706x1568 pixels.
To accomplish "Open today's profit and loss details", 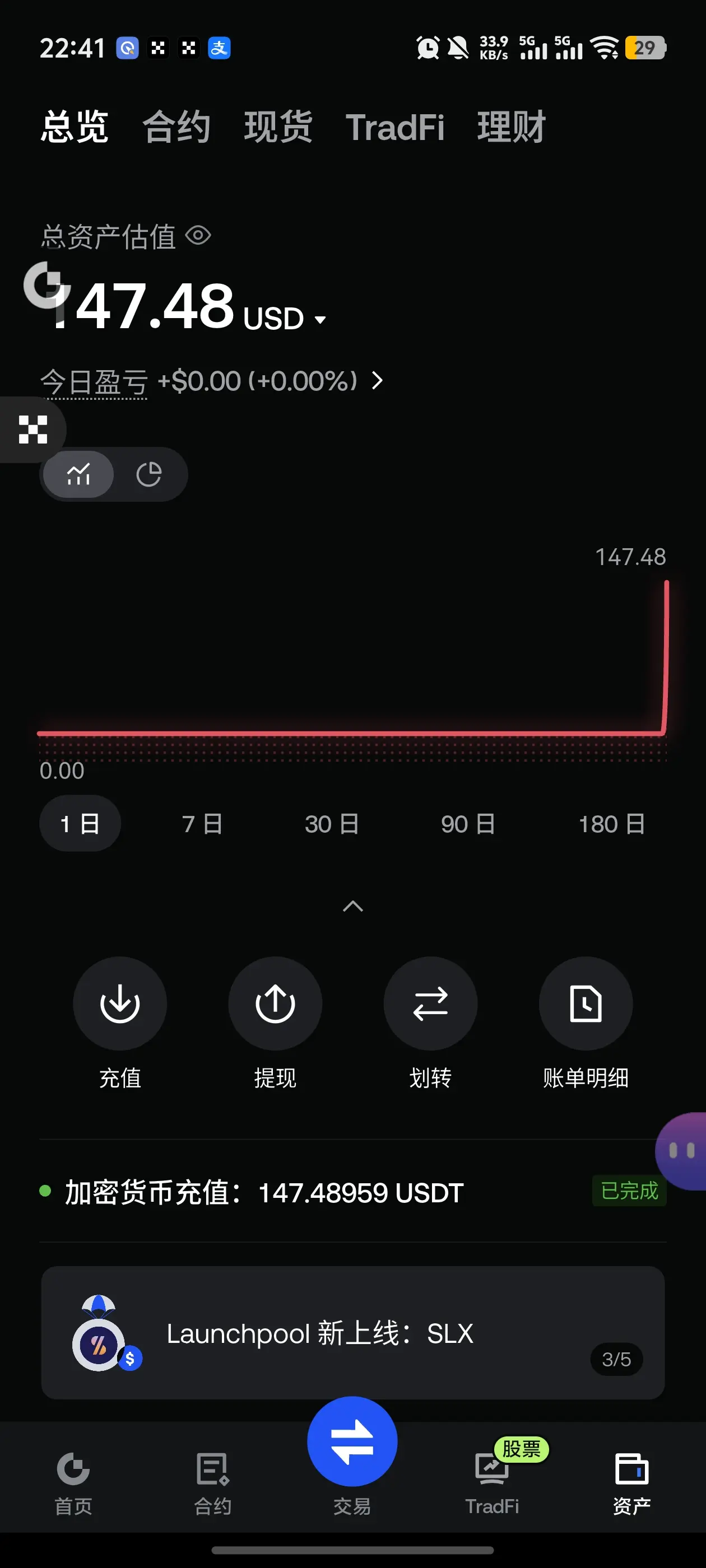I will [x=212, y=381].
